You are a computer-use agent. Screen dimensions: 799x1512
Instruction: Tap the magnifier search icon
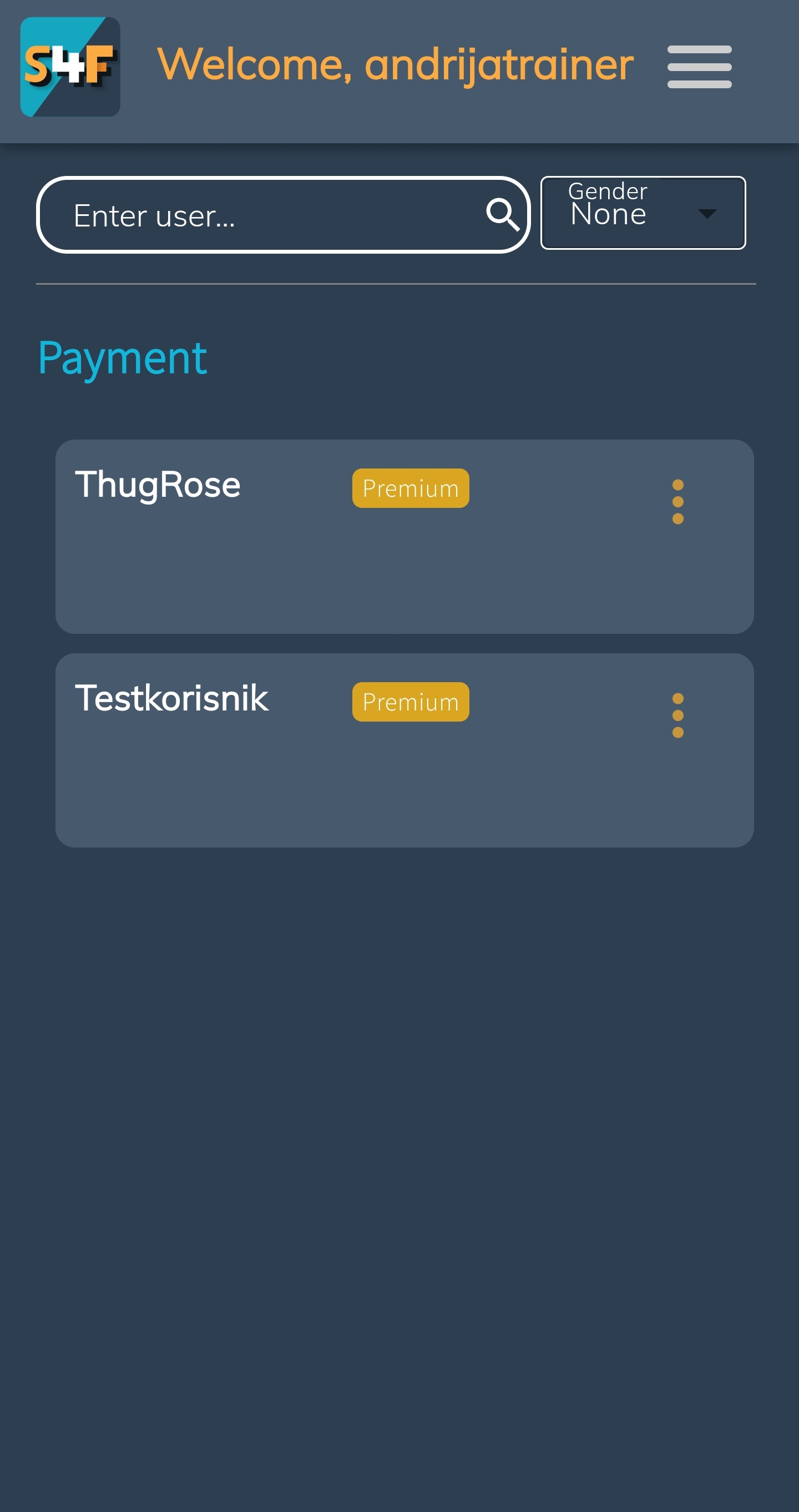point(503,214)
